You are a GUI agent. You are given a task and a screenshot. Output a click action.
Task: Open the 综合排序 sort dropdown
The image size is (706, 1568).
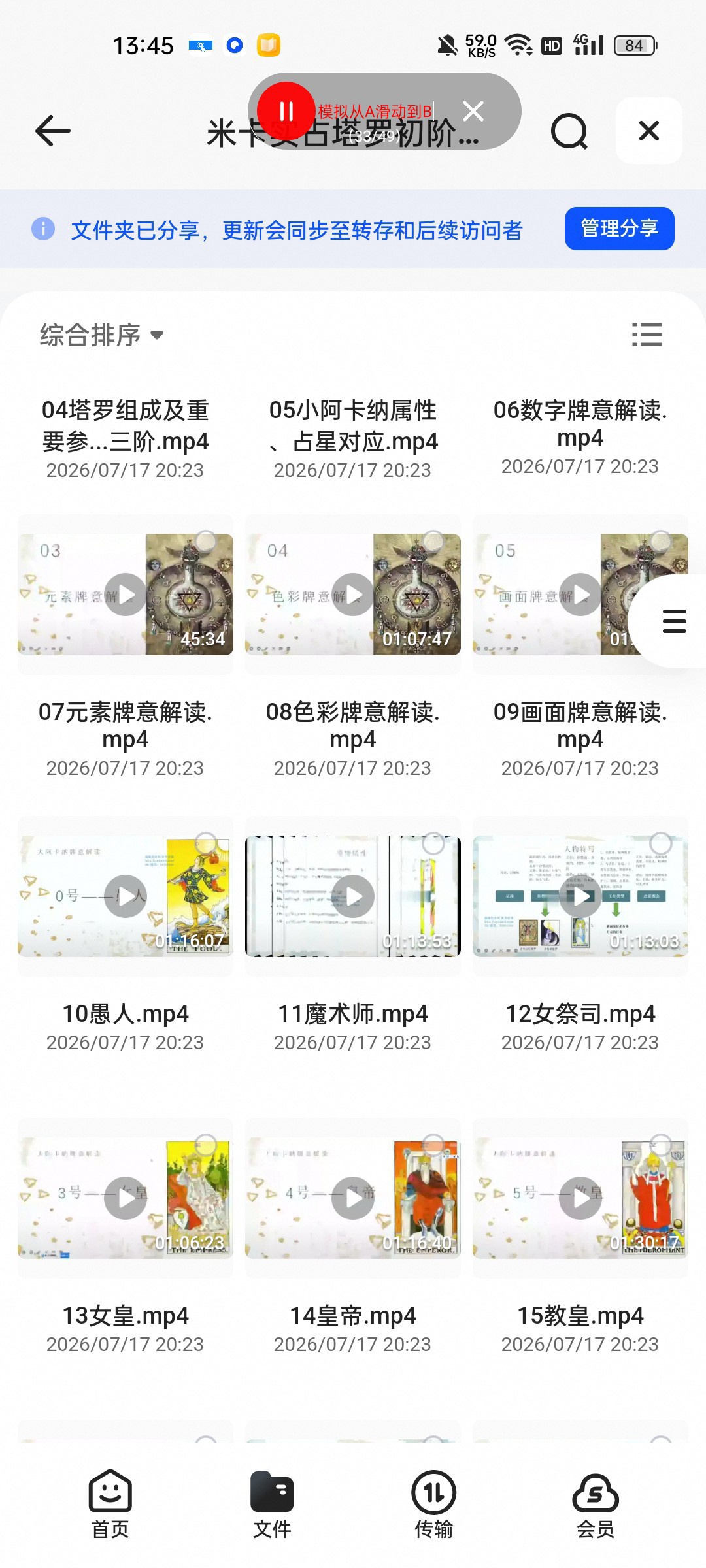pyautogui.click(x=101, y=335)
